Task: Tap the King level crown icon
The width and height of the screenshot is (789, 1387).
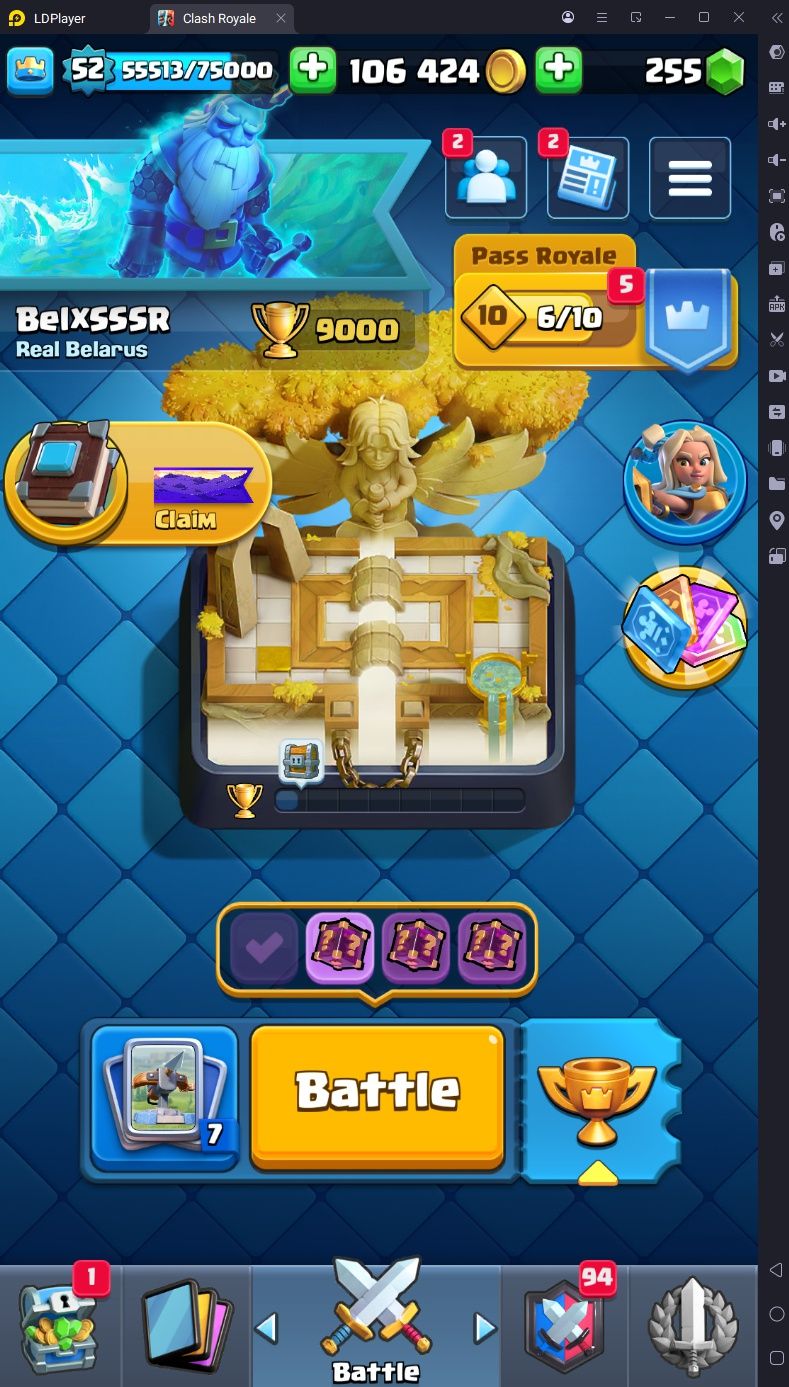Action: coord(30,69)
